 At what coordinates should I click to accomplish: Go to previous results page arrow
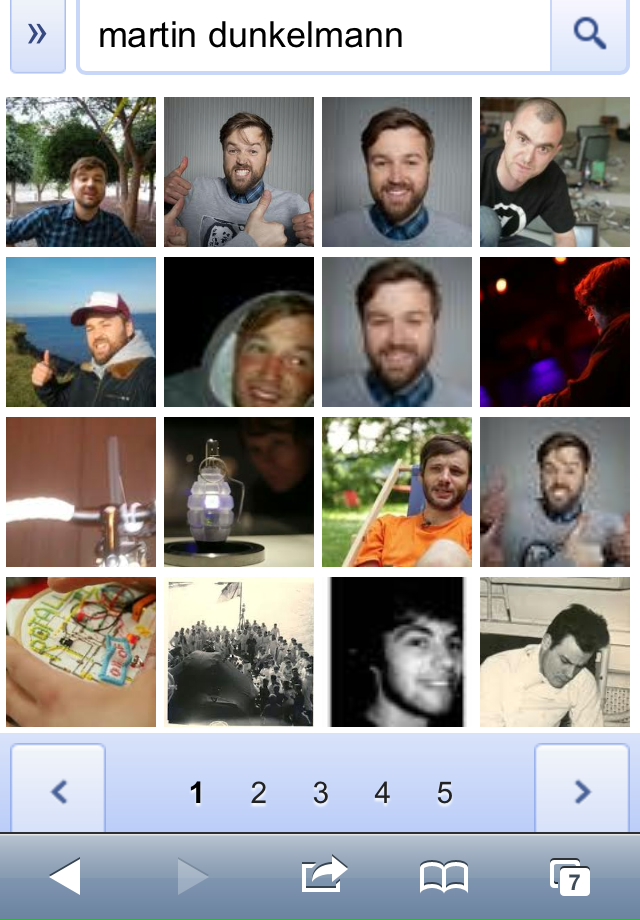(58, 792)
